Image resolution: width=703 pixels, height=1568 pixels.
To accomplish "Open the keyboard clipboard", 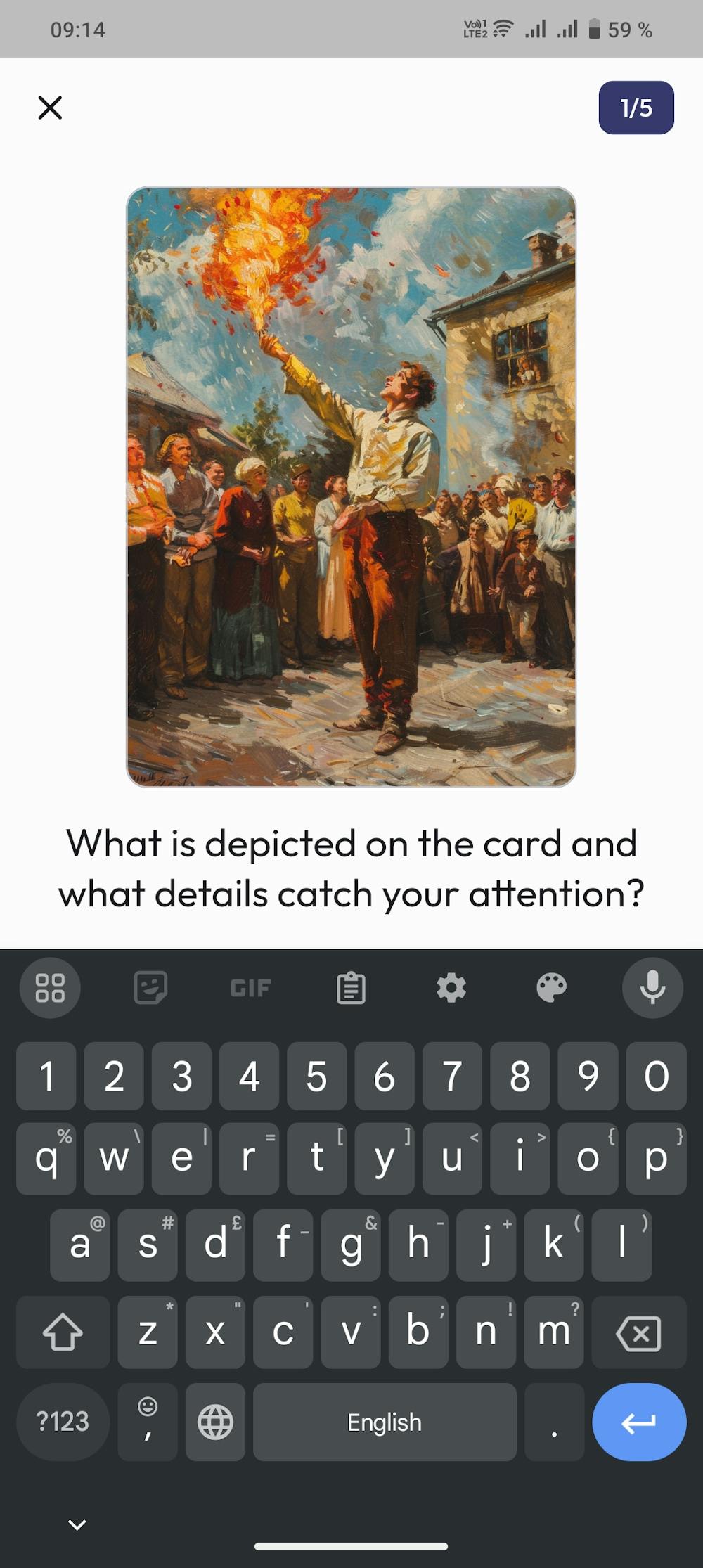I will pyautogui.click(x=351, y=988).
